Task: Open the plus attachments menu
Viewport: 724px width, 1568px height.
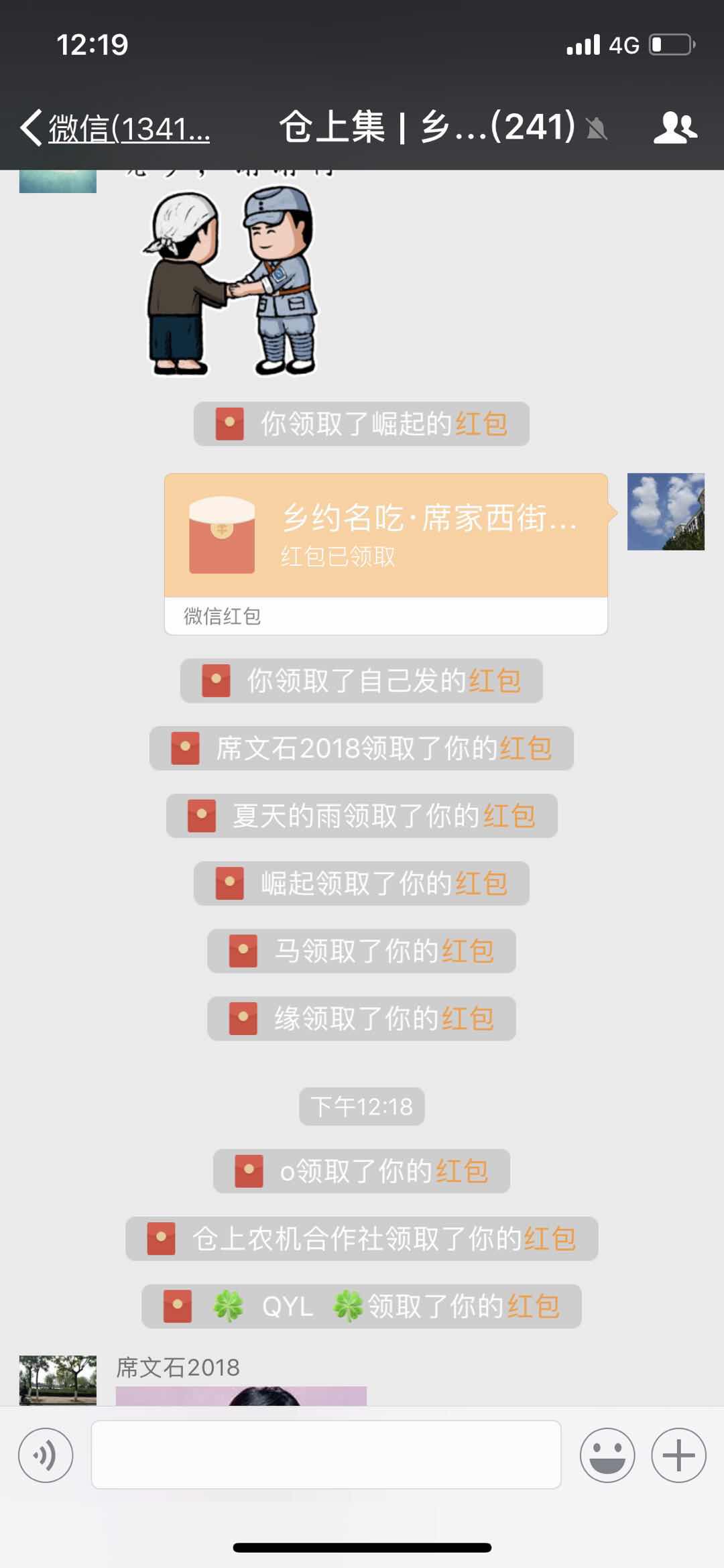Action: 678,1455
